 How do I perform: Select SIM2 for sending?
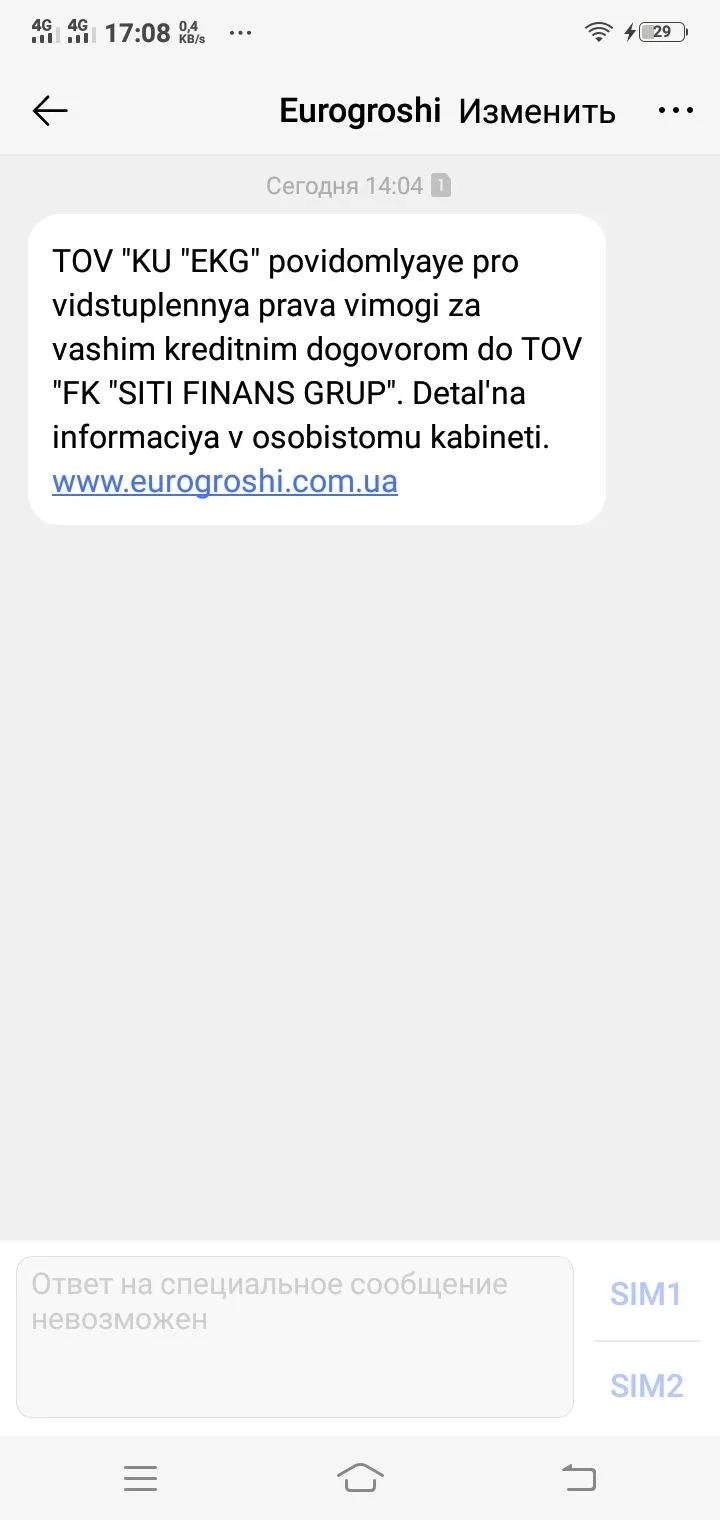(x=646, y=1386)
